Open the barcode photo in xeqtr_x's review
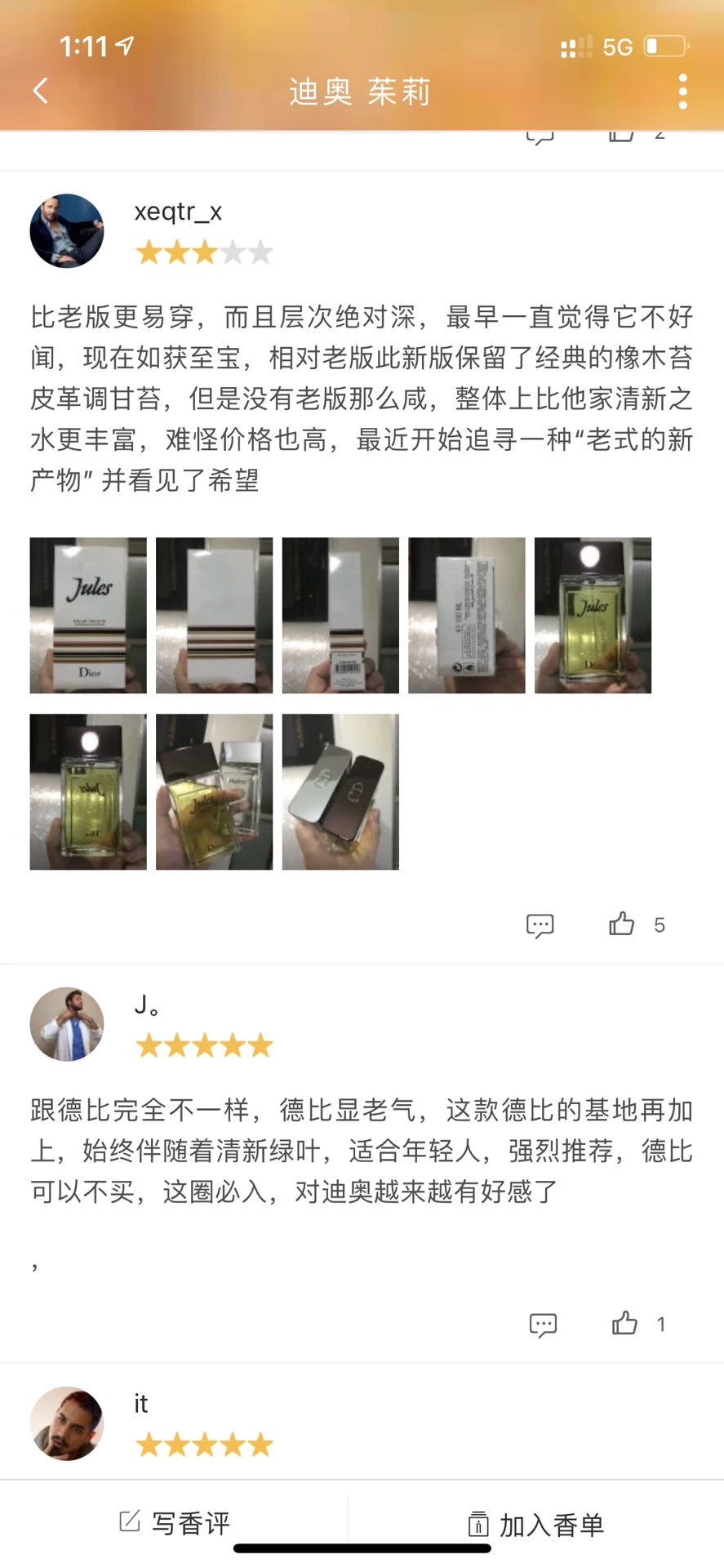724x1568 pixels. coord(340,615)
